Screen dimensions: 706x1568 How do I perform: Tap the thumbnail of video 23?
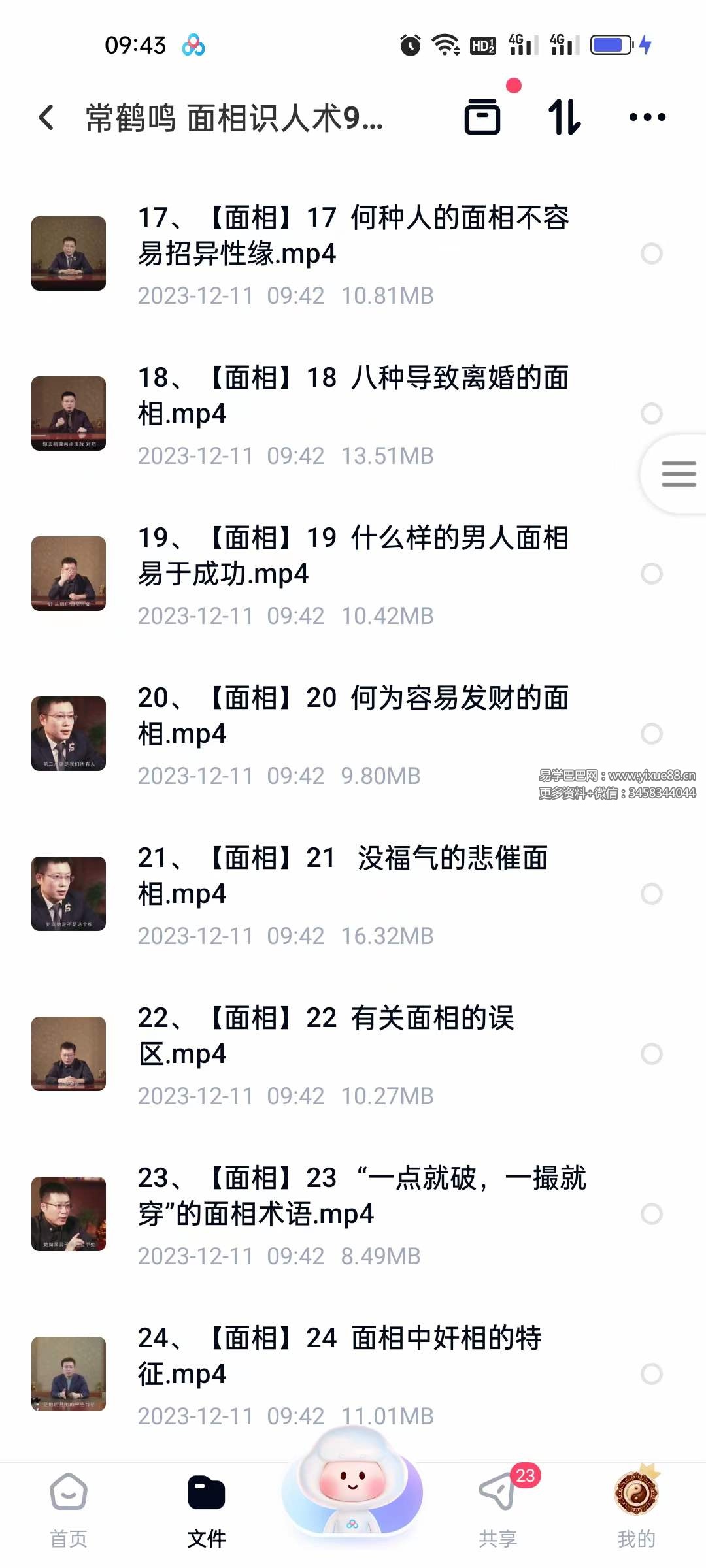(x=69, y=1214)
